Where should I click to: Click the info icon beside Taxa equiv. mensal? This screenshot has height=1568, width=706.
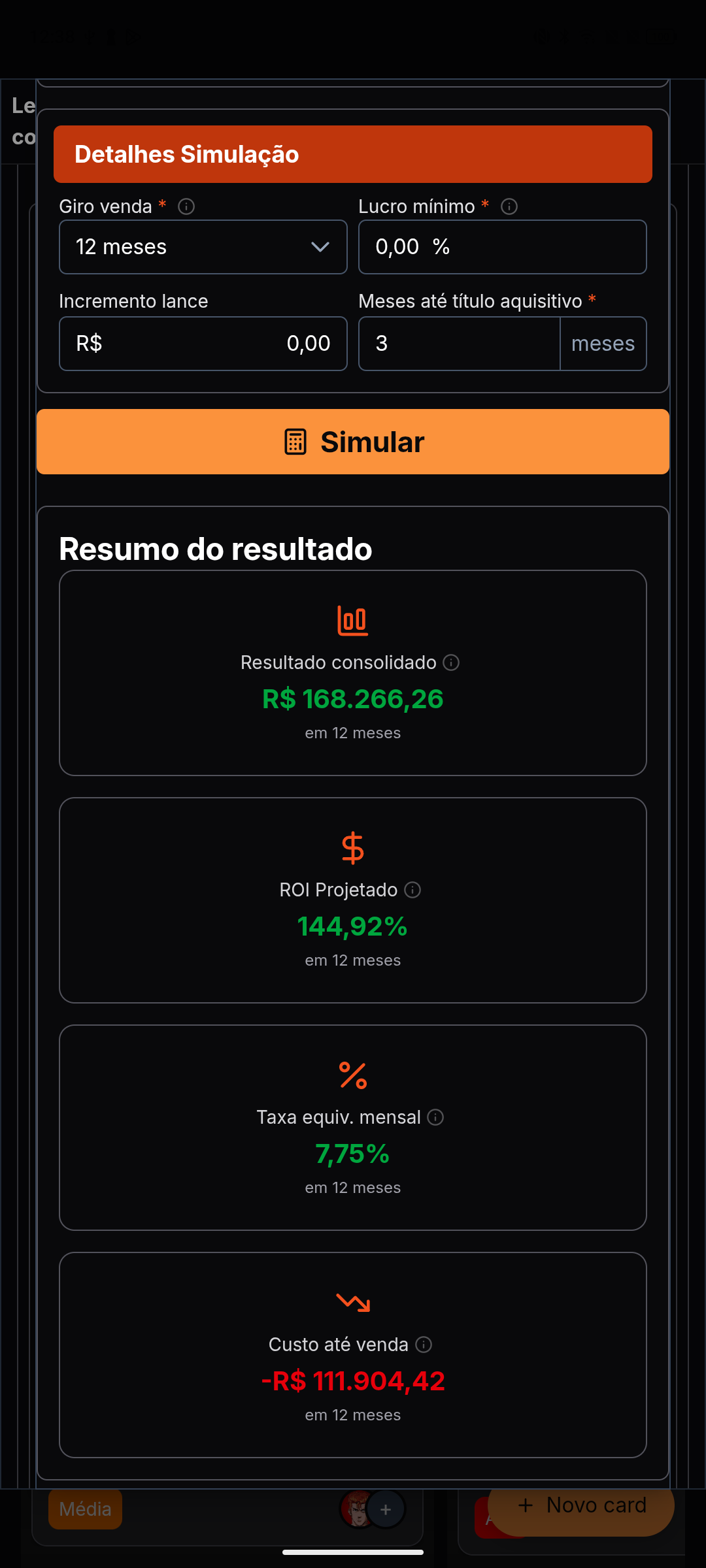pyautogui.click(x=435, y=1117)
